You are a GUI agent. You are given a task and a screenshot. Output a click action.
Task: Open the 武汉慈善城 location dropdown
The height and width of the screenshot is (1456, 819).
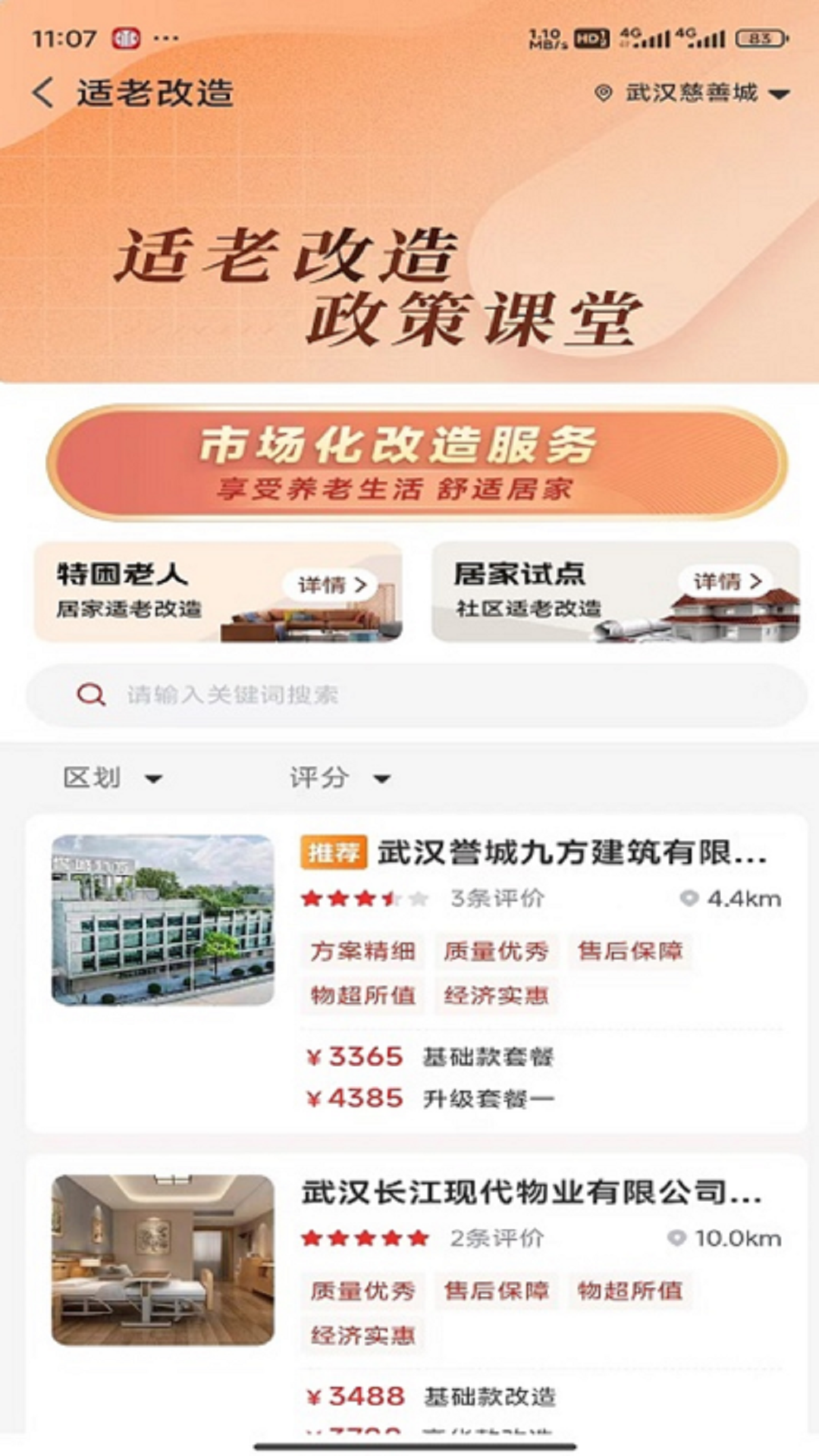point(692,93)
